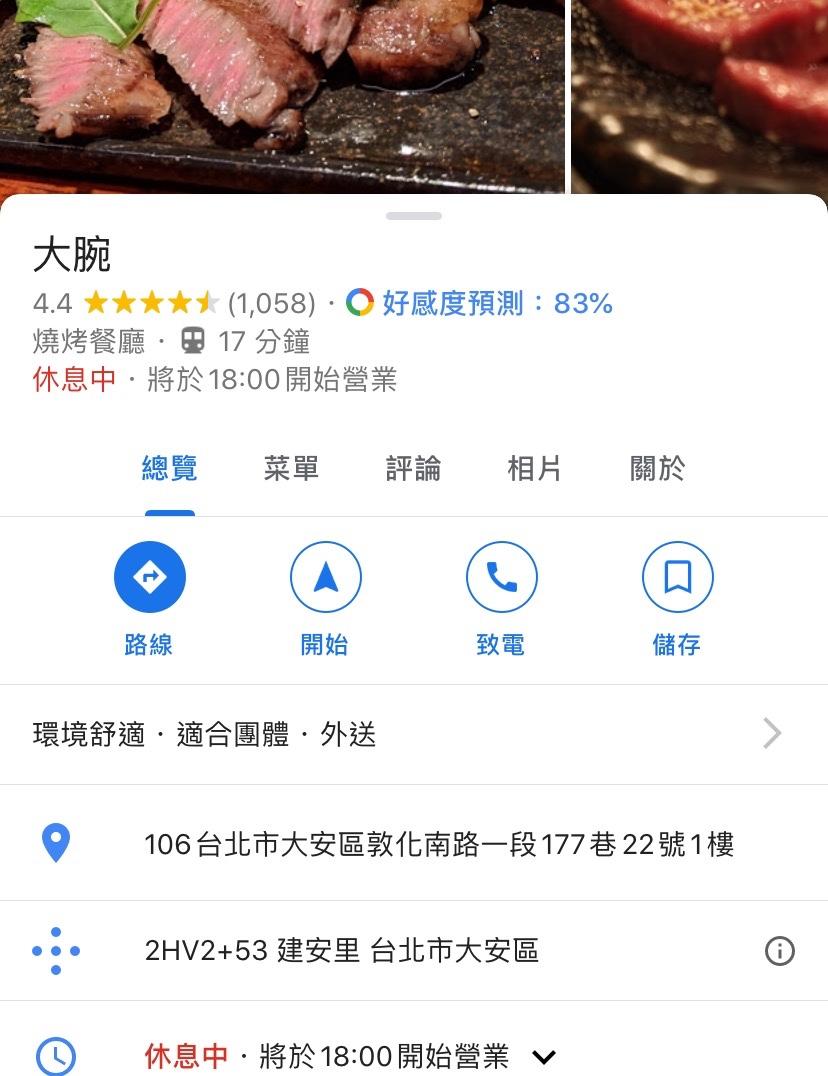Screen dimensions: 828x1076
Task: Switch to the 相片 photos tab
Action: (x=534, y=468)
